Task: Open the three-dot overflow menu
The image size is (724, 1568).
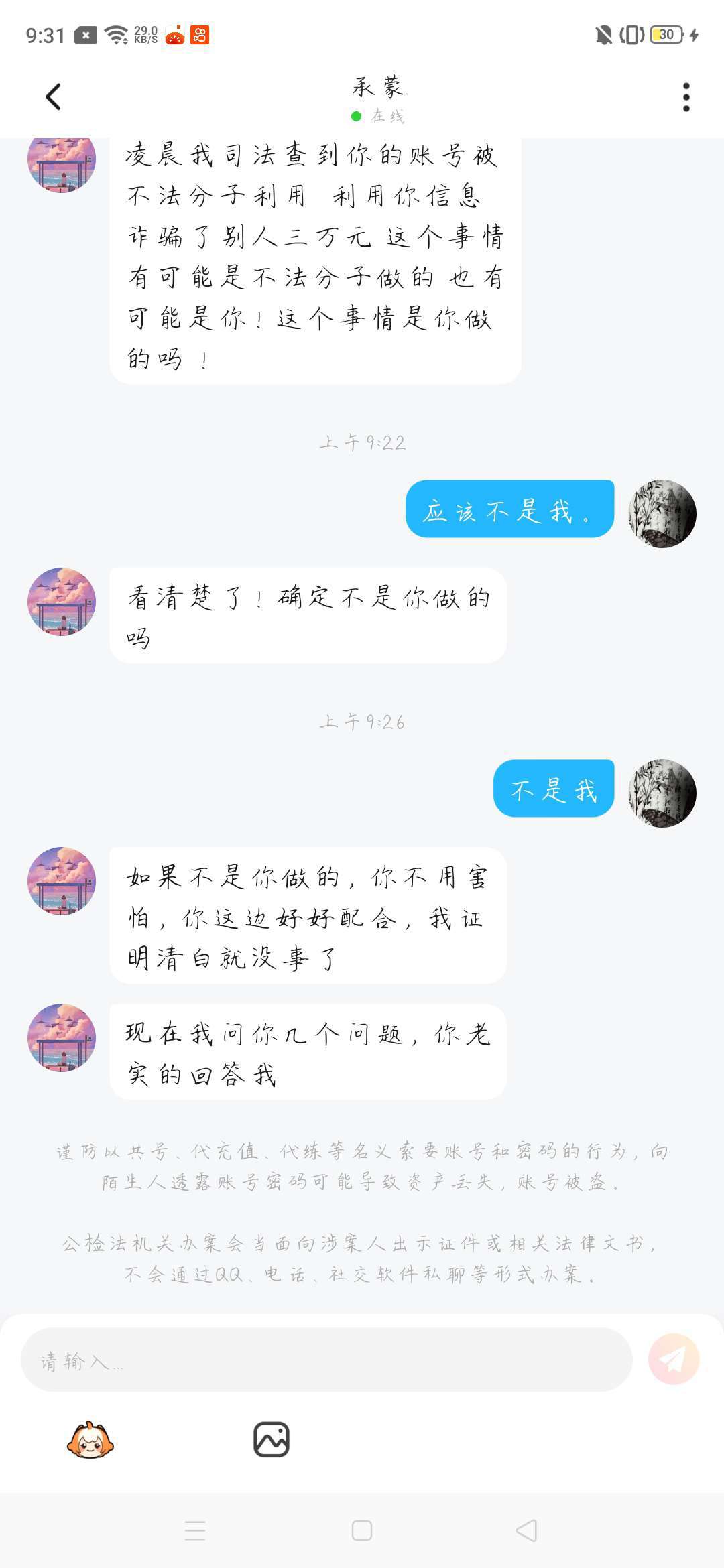Action: [x=686, y=98]
